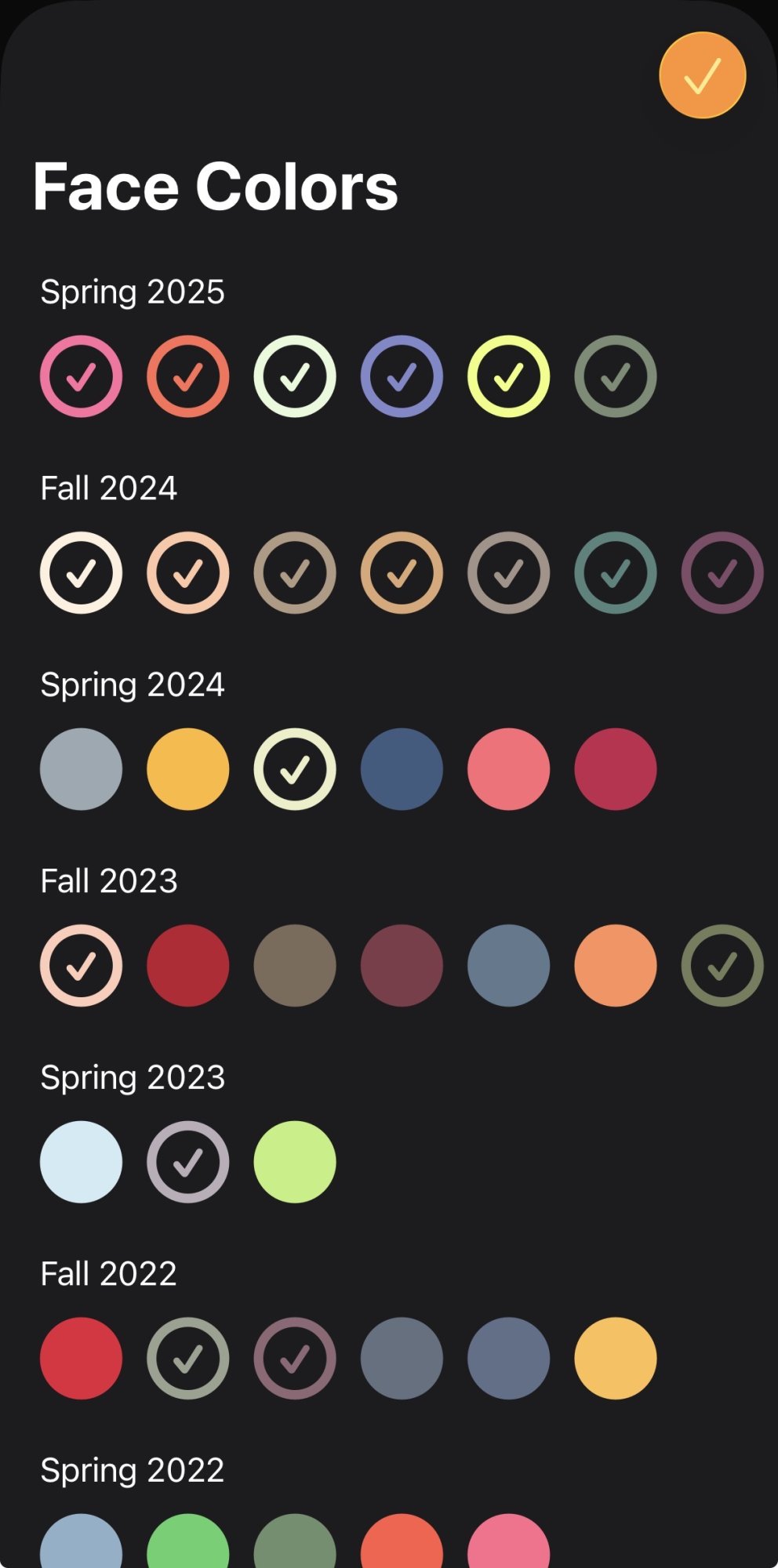Select the golden yellow Spring 2024 color
778x1568 pixels.
(188, 769)
